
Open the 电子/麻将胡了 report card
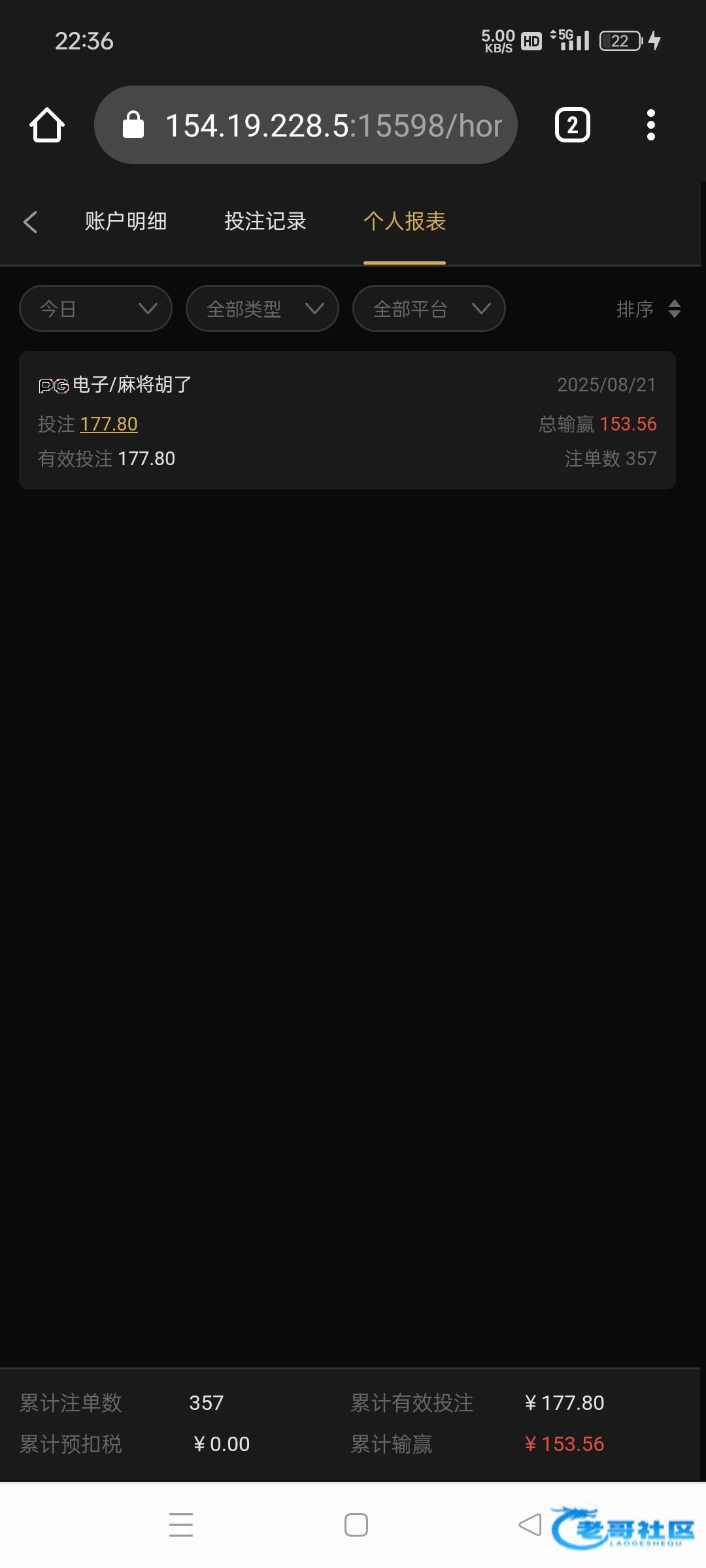click(347, 420)
